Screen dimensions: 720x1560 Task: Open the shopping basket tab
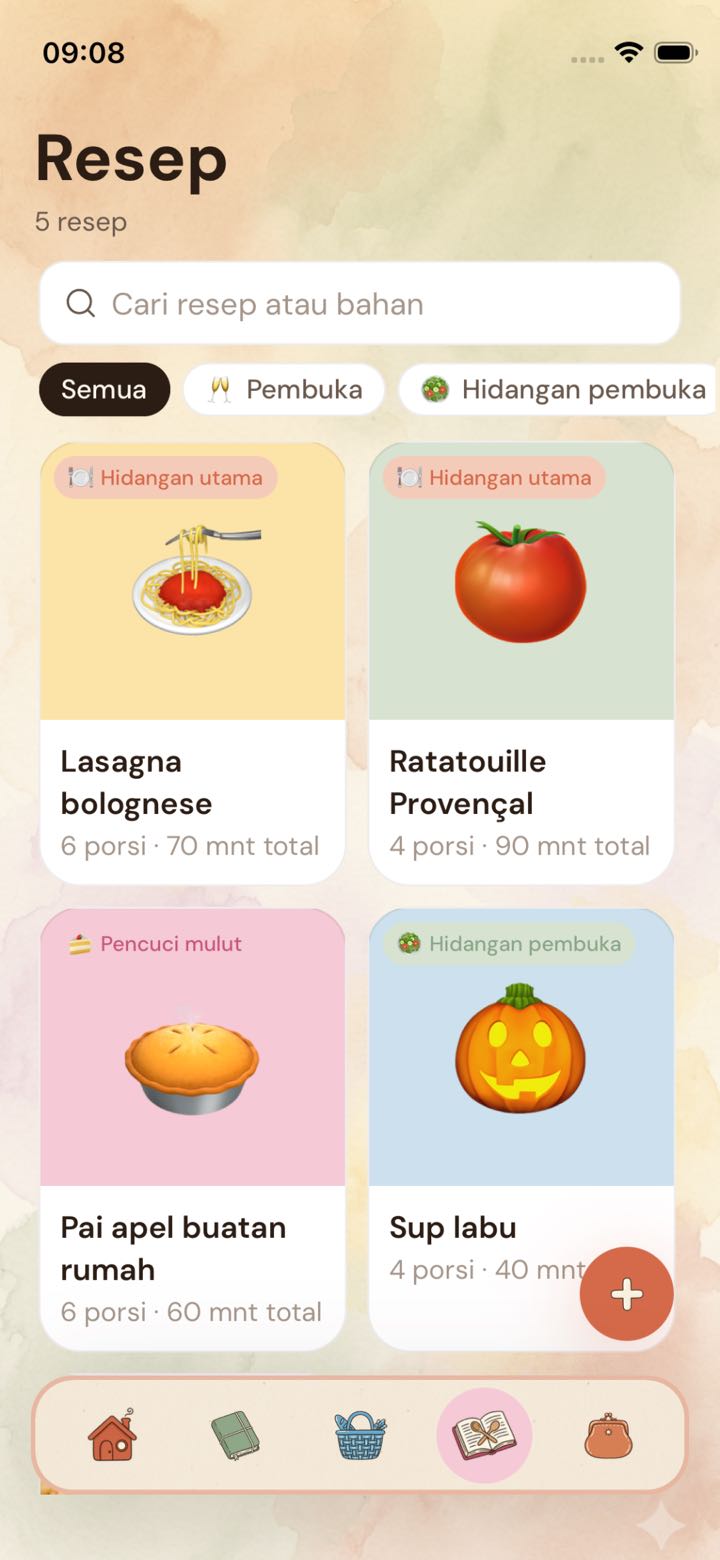[x=360, y=1436]
